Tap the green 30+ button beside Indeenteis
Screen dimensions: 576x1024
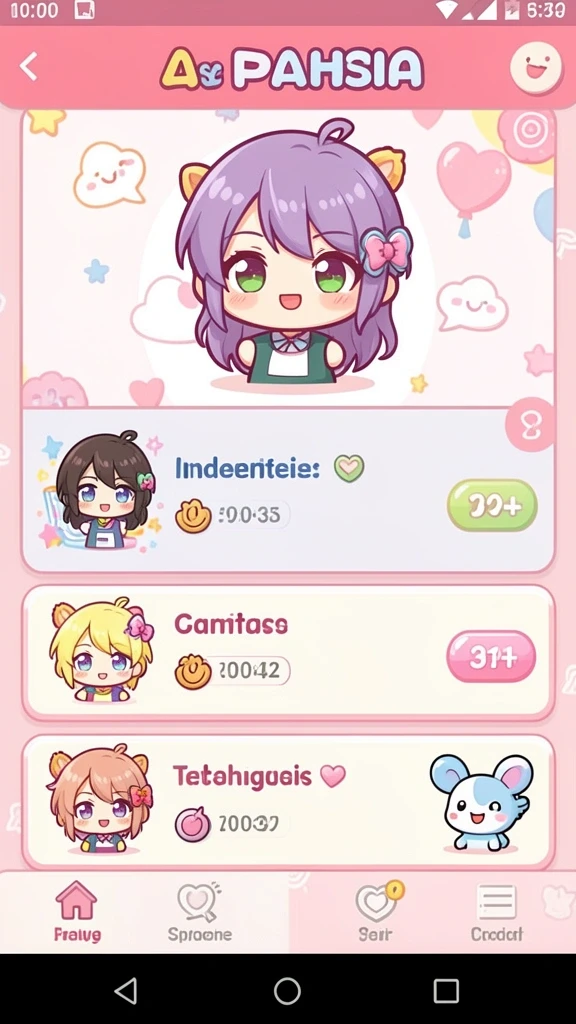tap(492, 505)
